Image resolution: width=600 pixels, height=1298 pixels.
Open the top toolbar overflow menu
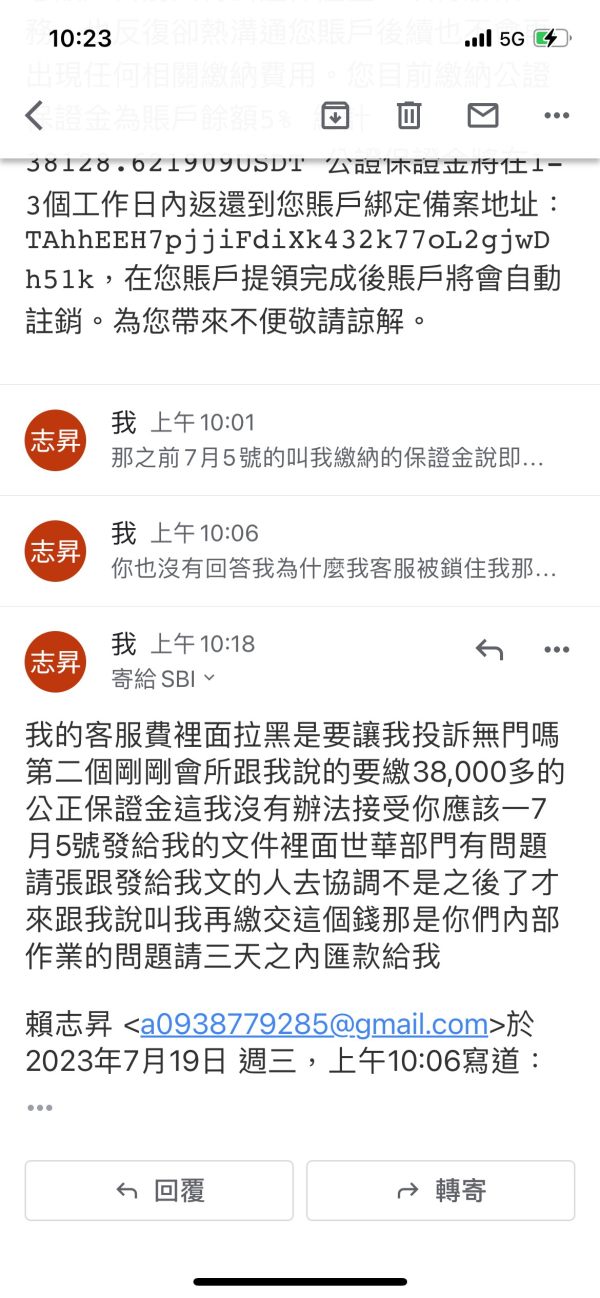pos(557,116)
